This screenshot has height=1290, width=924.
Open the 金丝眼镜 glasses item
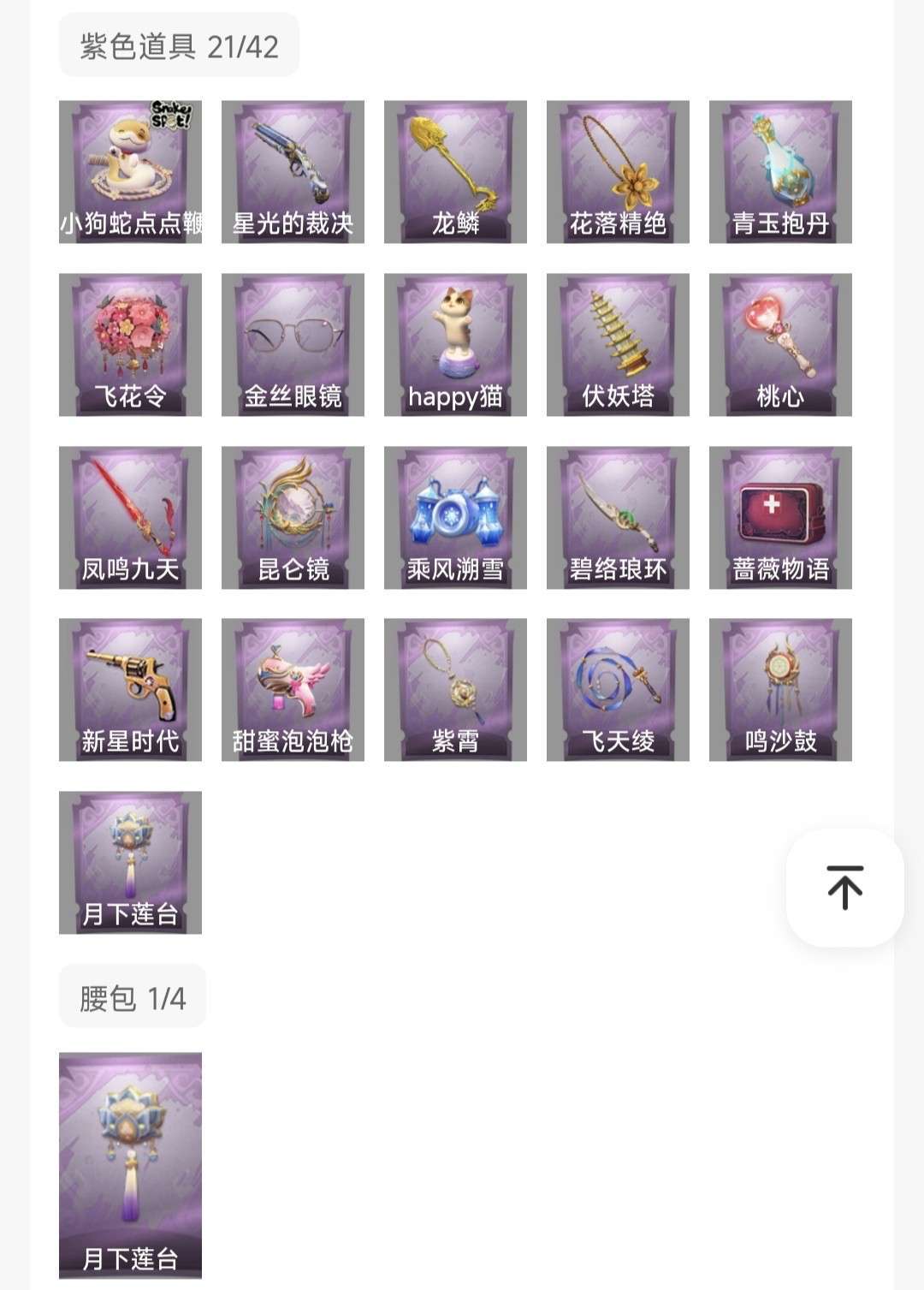coord(293,341)
